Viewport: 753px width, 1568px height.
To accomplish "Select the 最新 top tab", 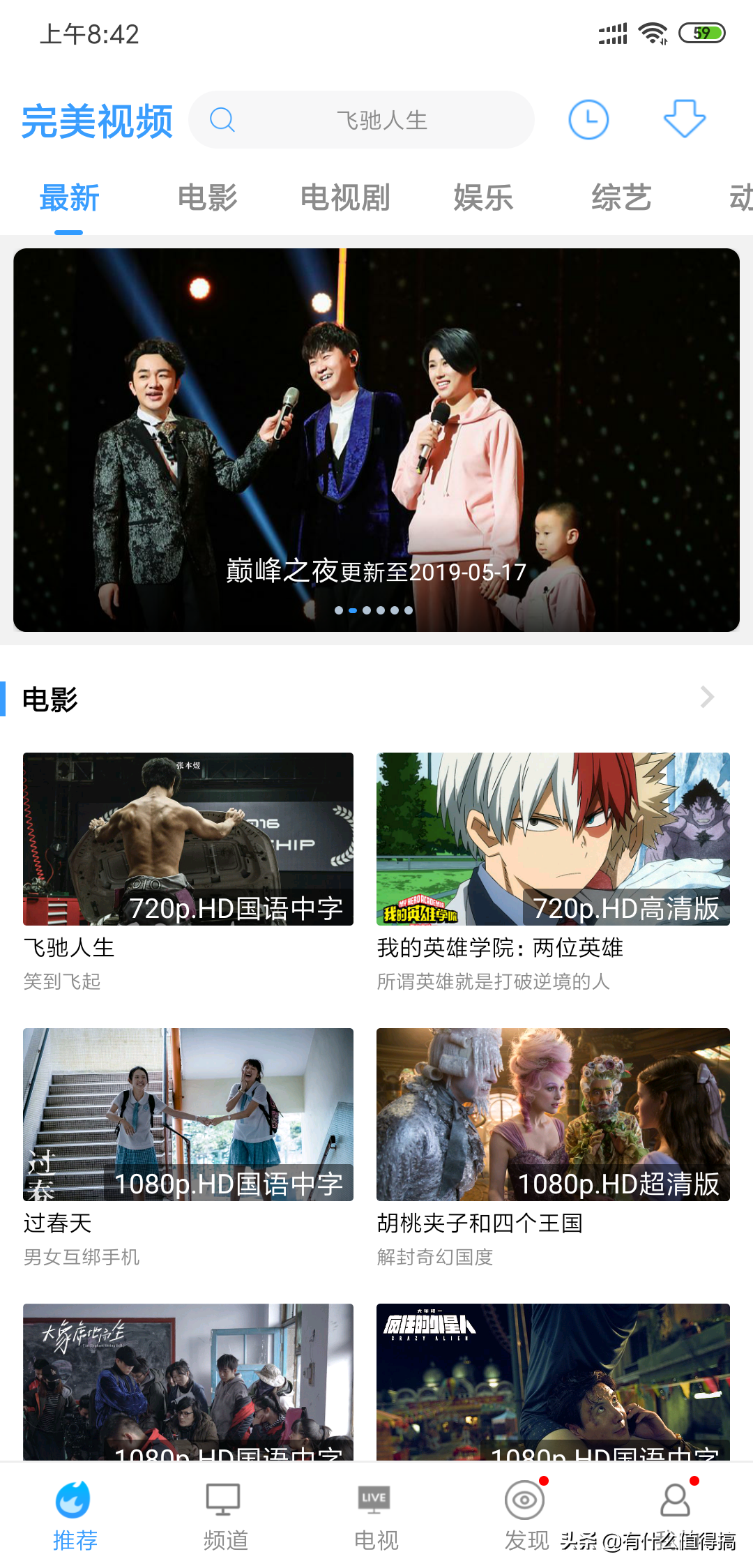I will click(69, 198).
